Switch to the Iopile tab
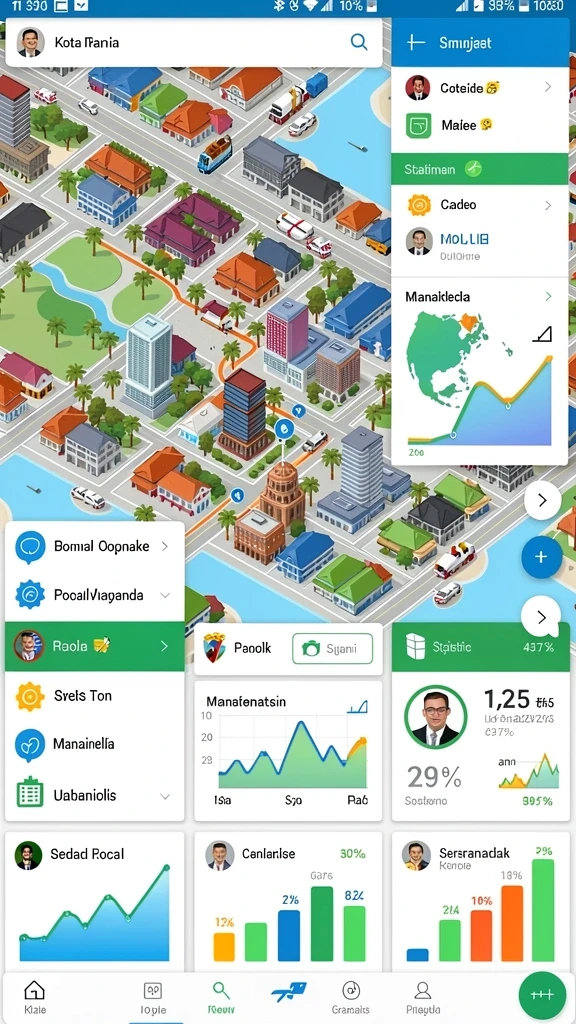Screen dimensions: 576x1024 (153, 998)
